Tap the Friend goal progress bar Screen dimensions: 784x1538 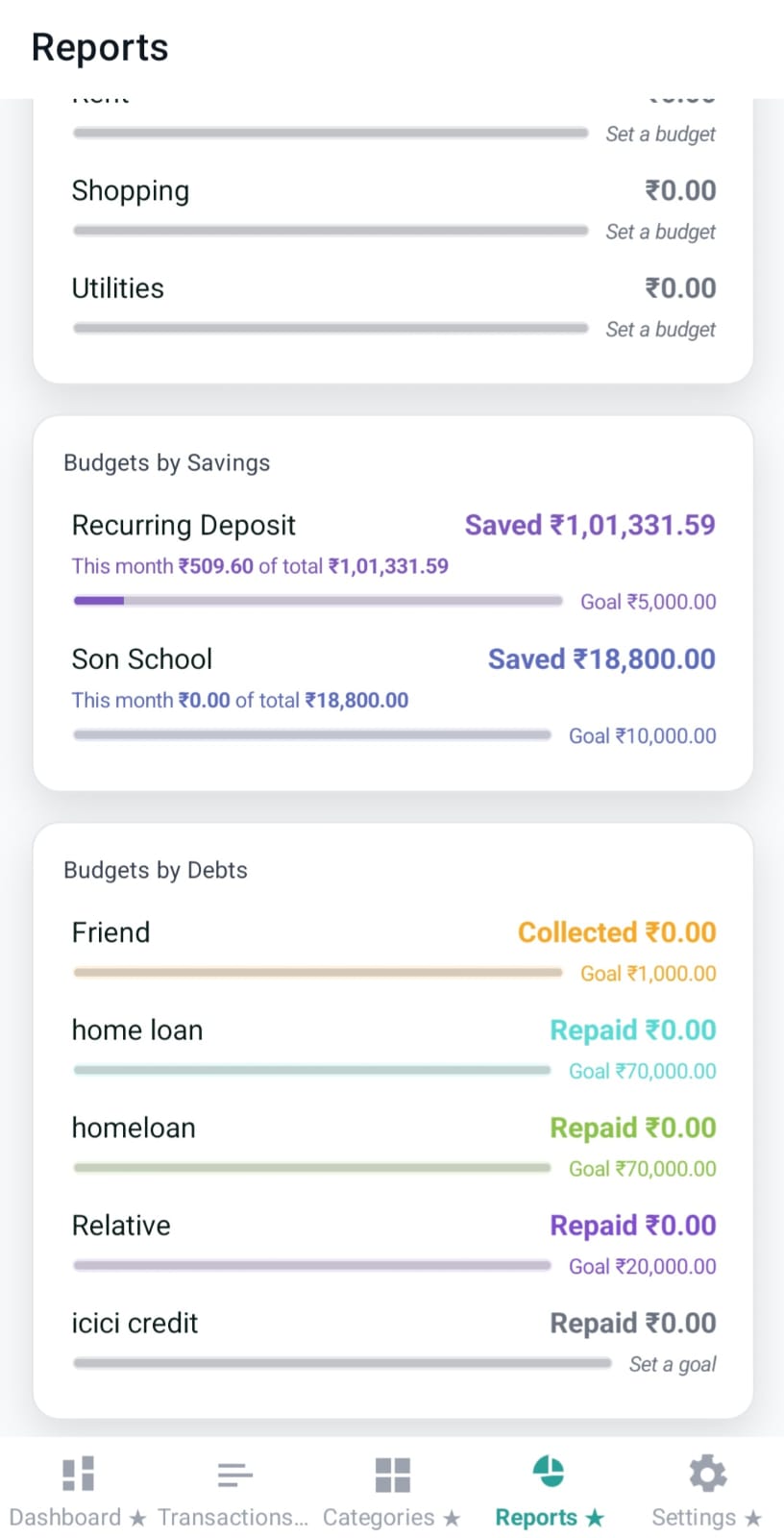click(x=317, y=972)
